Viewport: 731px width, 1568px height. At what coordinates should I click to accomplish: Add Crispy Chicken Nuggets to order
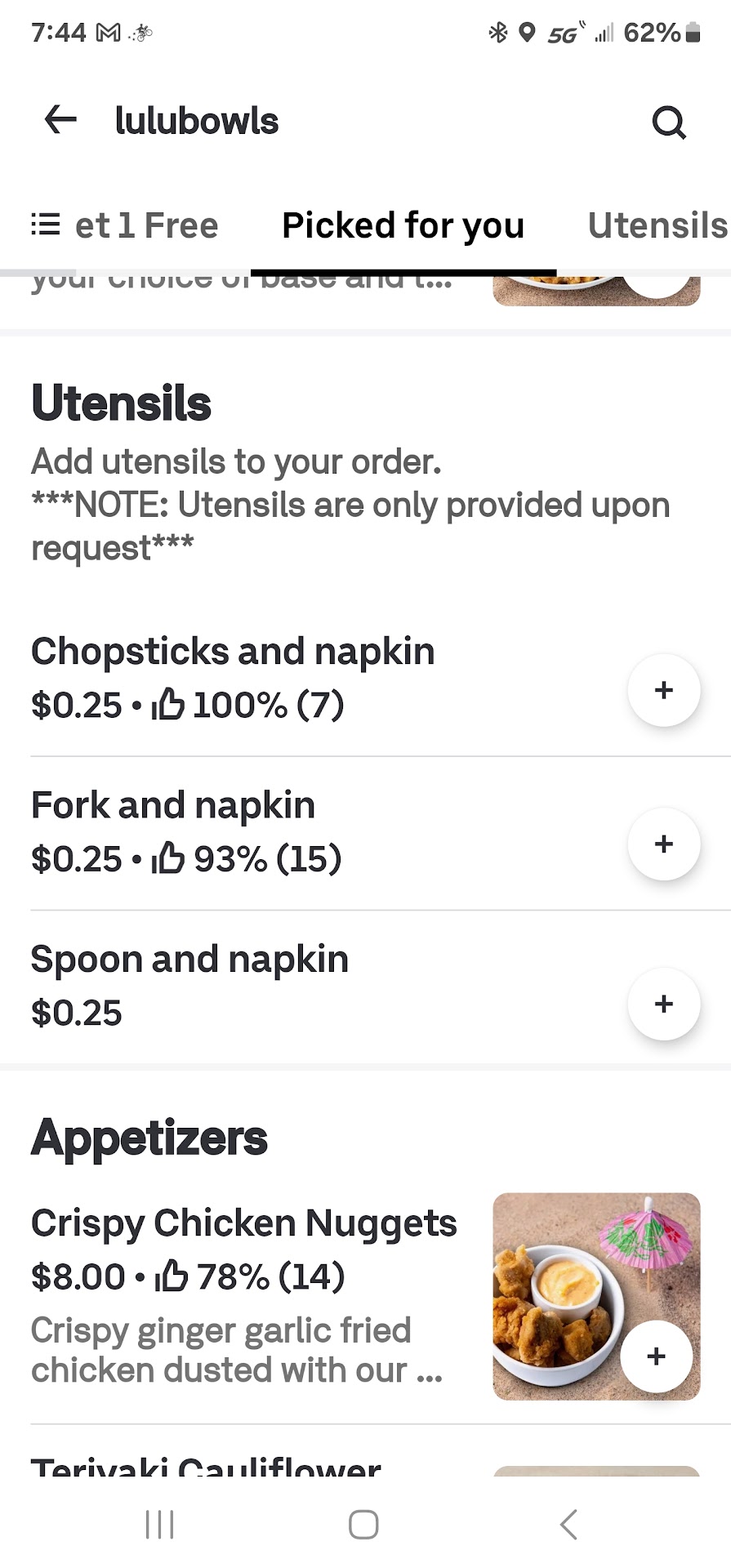pyautogui.click(x=656, y=1356)
